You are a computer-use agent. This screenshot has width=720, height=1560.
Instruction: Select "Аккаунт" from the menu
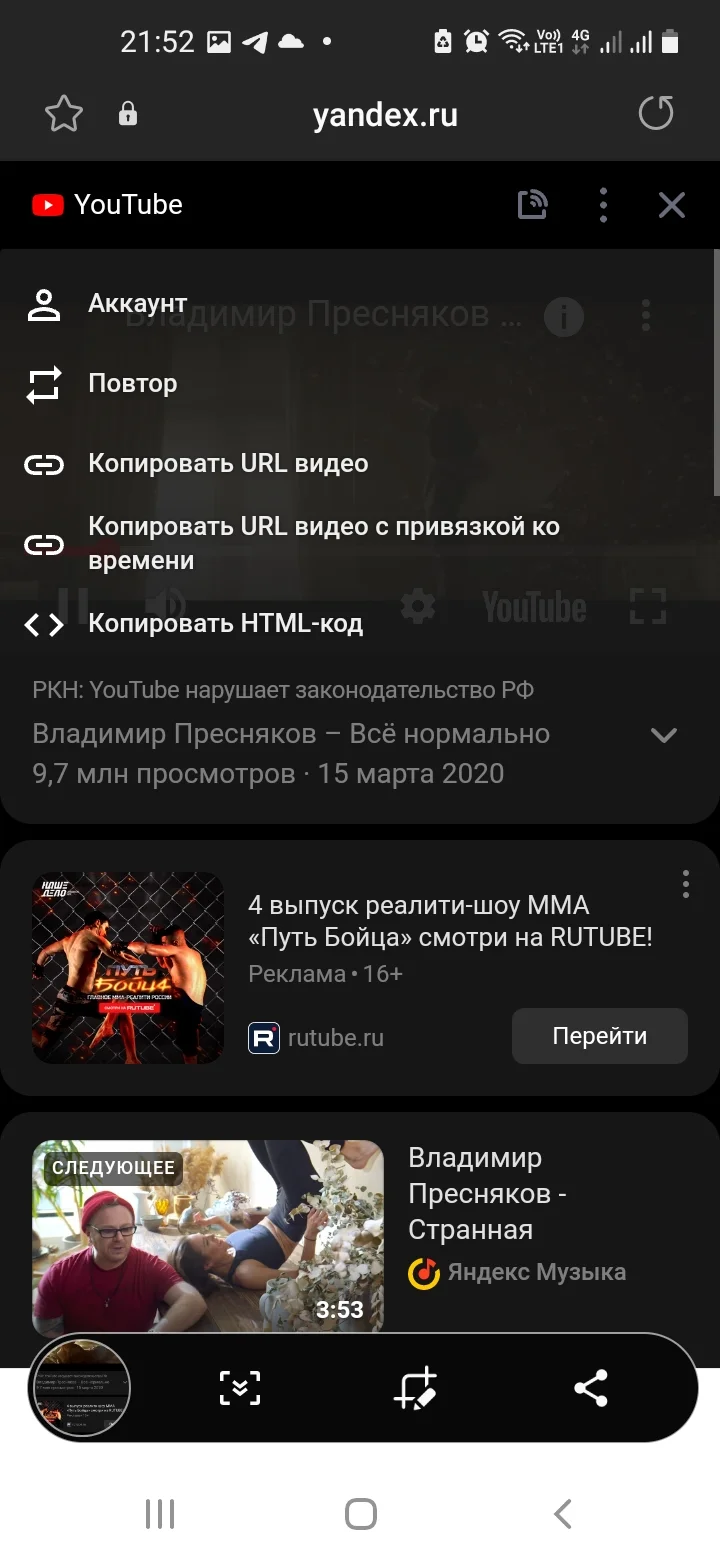tap(136, 303)
